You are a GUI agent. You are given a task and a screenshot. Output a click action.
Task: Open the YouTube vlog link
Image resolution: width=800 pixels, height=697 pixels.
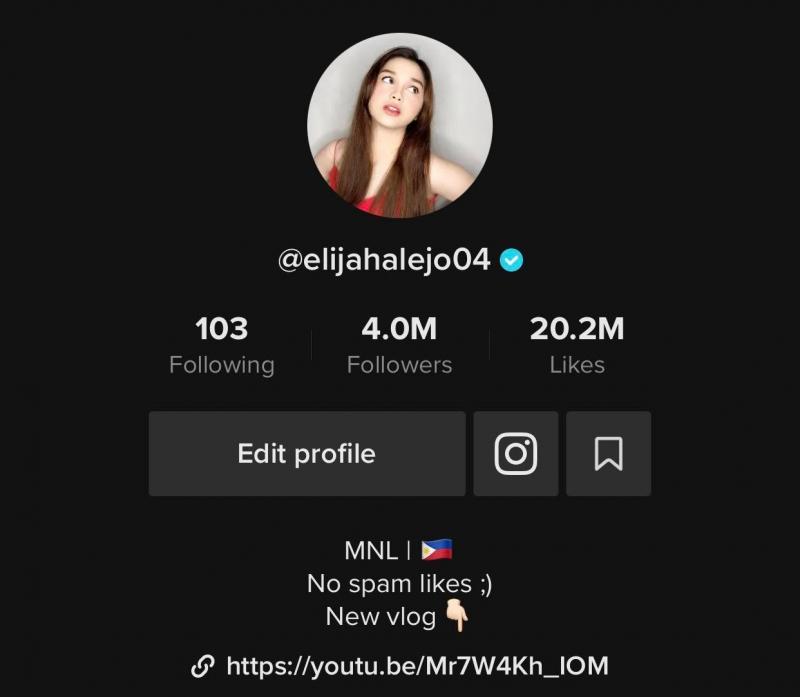pos(416,666)
